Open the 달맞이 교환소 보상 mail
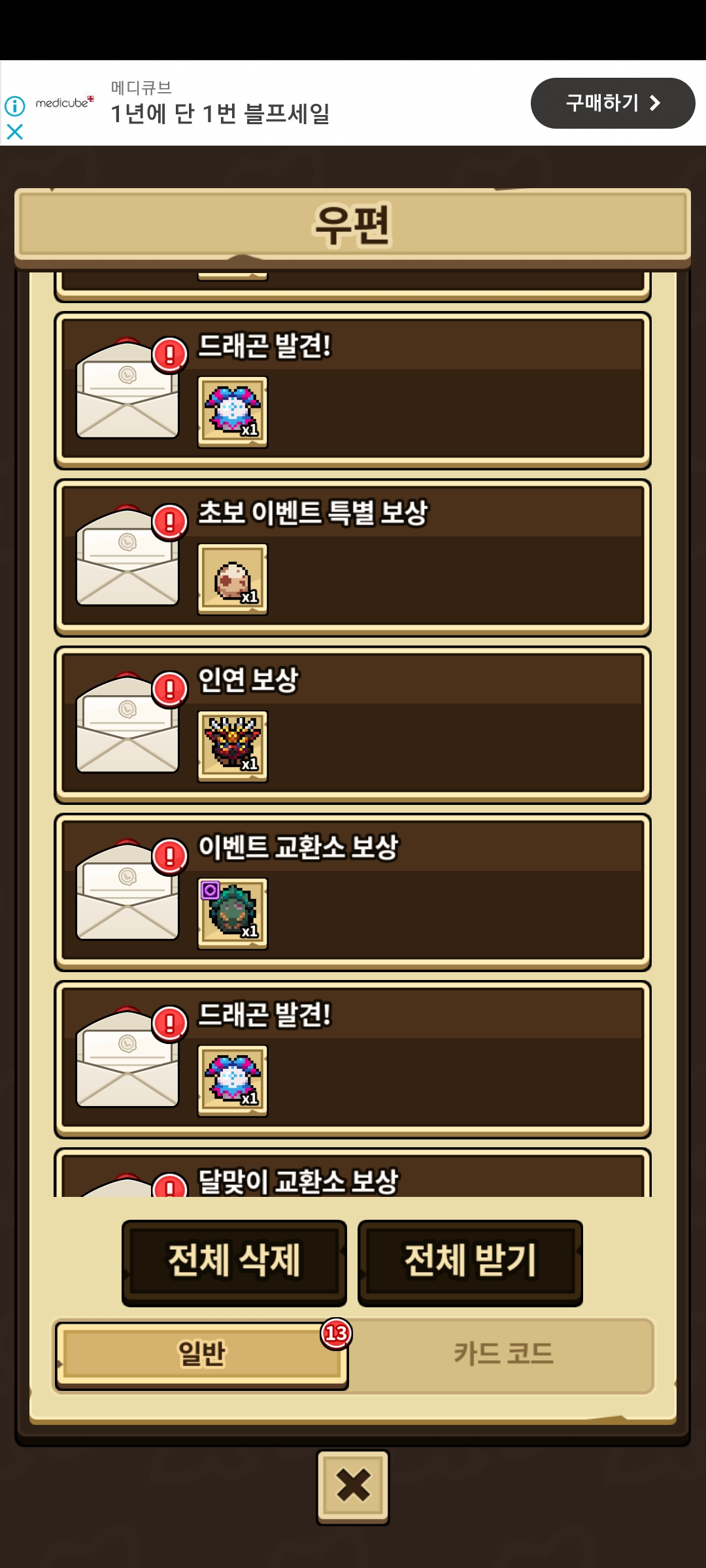This screenshot has height=1568, width=706. coord(353,1178)
